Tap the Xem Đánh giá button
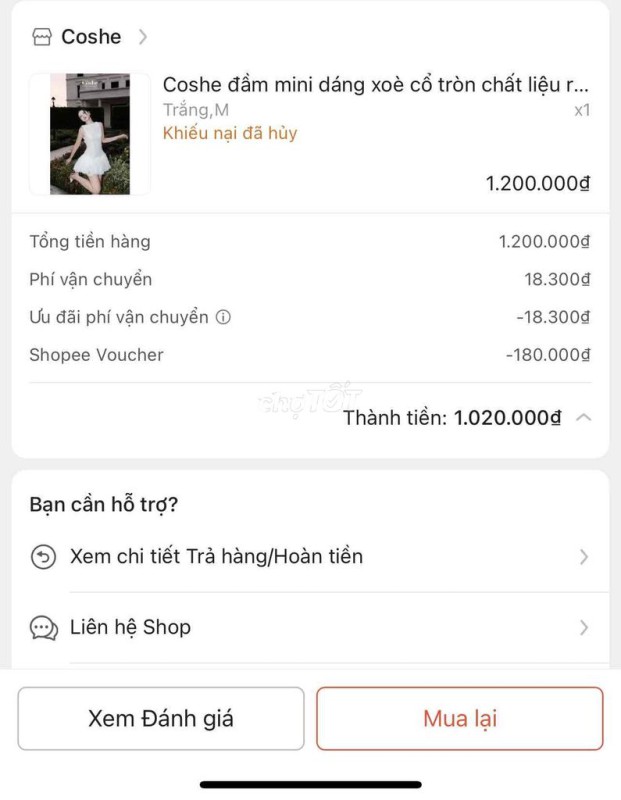The width and height of the screenshot is (621, 800). [161, 718]
